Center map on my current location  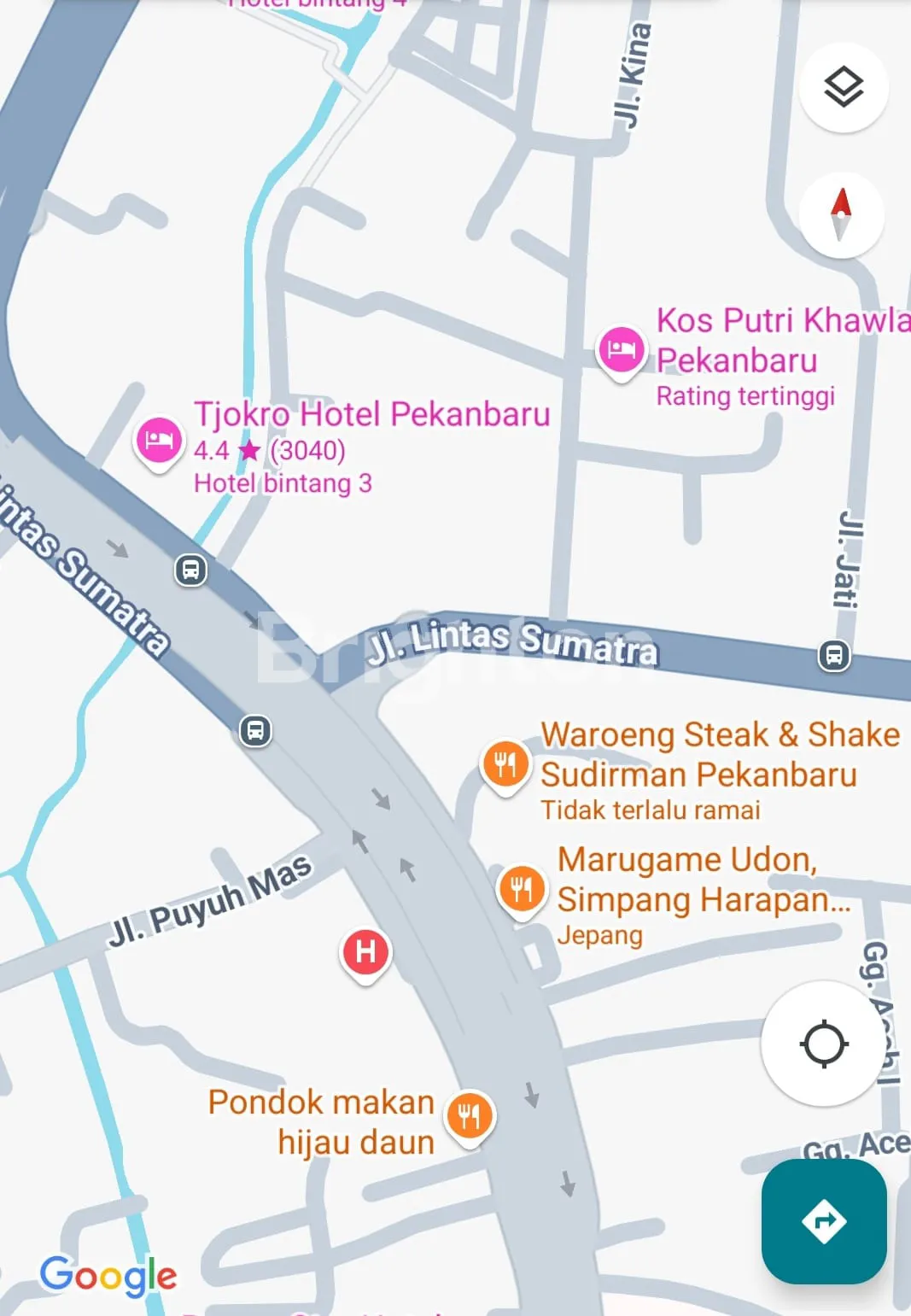tap(824, 1044)
